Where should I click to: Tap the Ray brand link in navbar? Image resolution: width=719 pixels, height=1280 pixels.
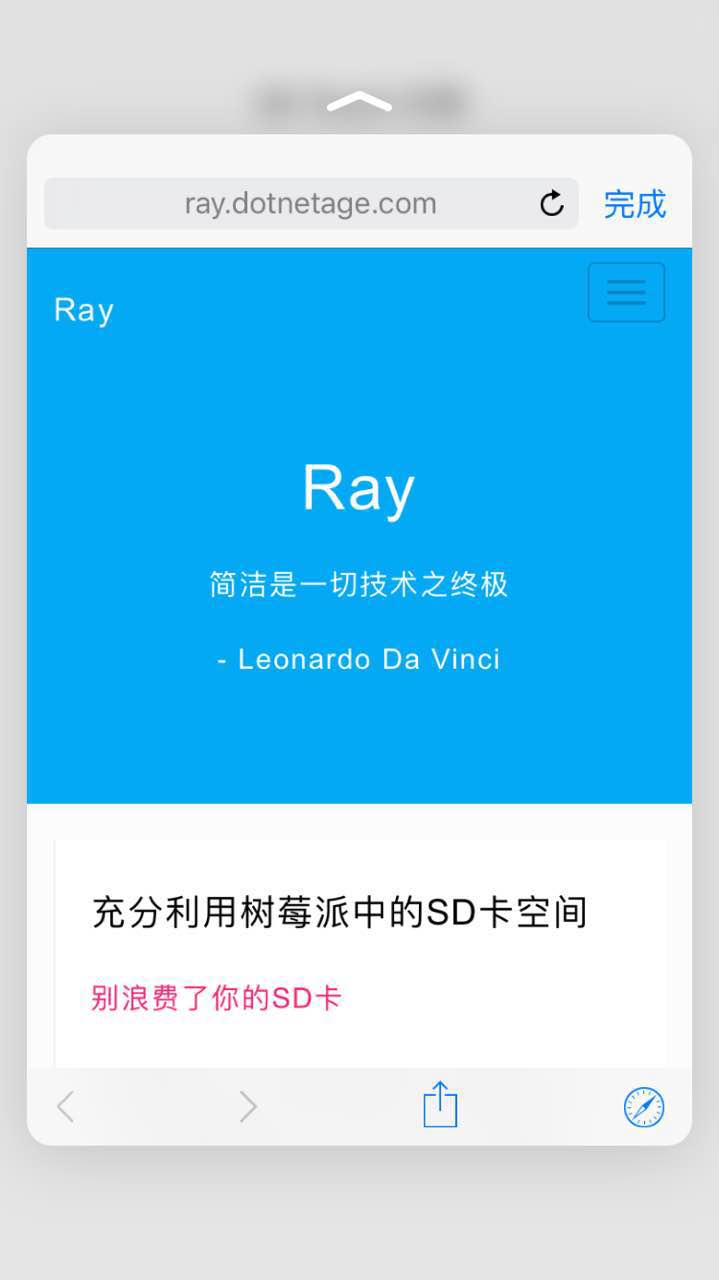click(x=84, y=310)
